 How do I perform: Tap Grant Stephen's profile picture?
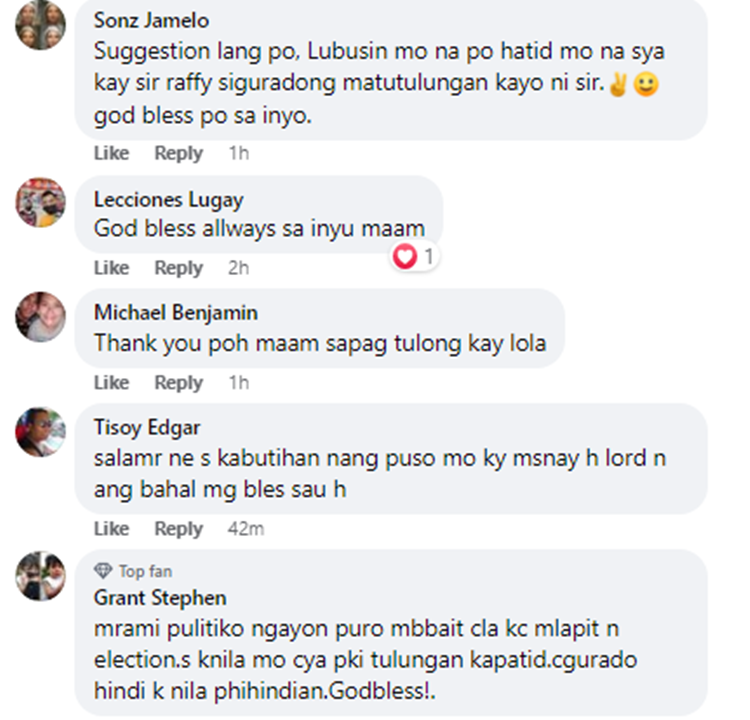coord(41,577)
